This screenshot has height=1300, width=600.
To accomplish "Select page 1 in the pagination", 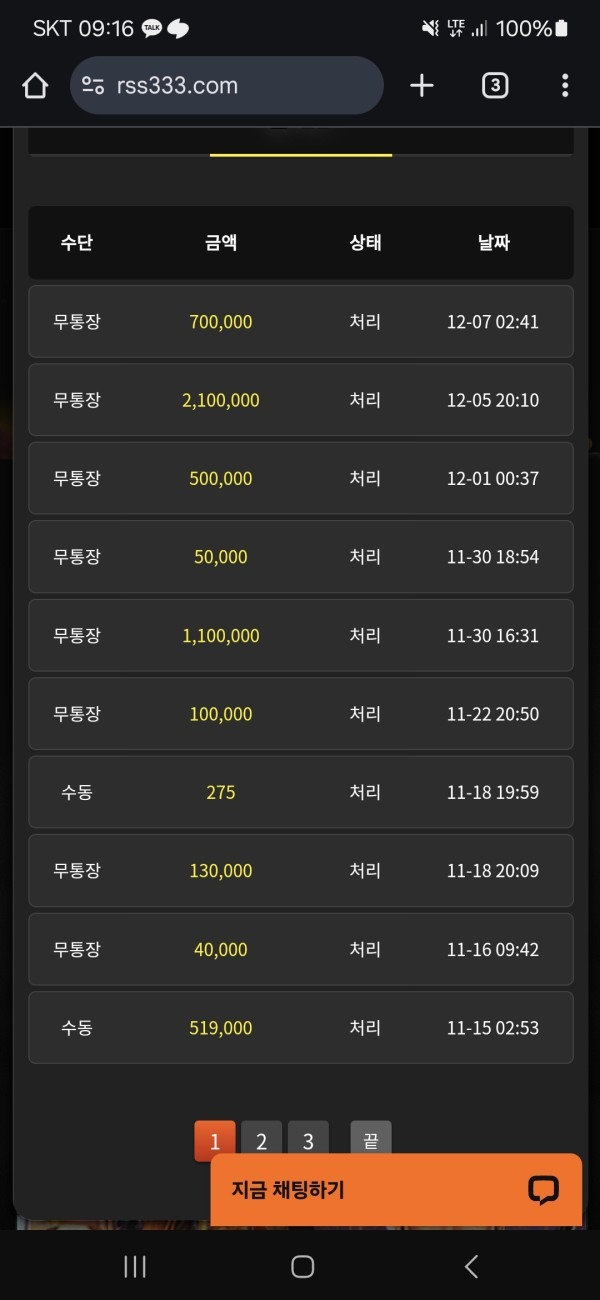I will [x=215, y=1140].
